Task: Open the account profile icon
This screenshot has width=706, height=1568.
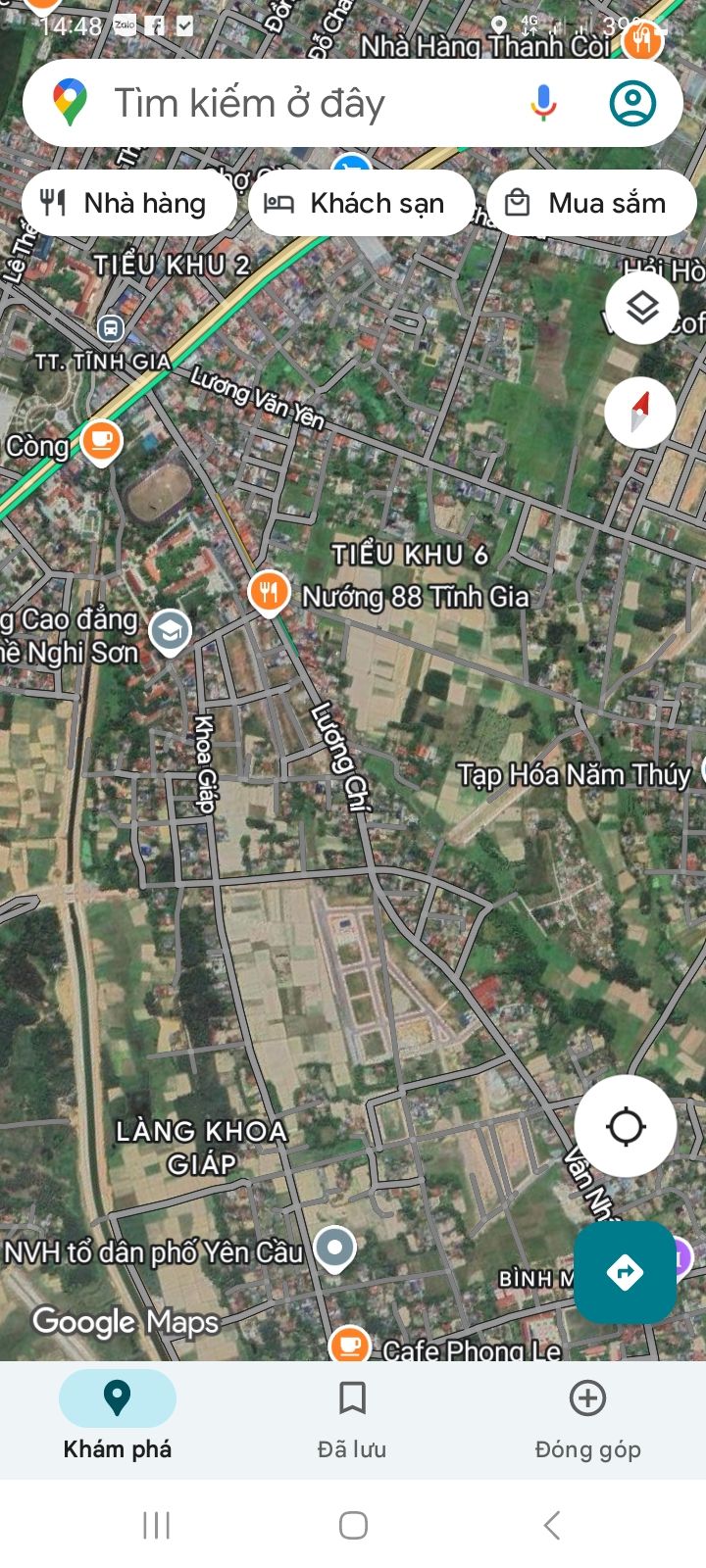Action: tap(632, 103)
